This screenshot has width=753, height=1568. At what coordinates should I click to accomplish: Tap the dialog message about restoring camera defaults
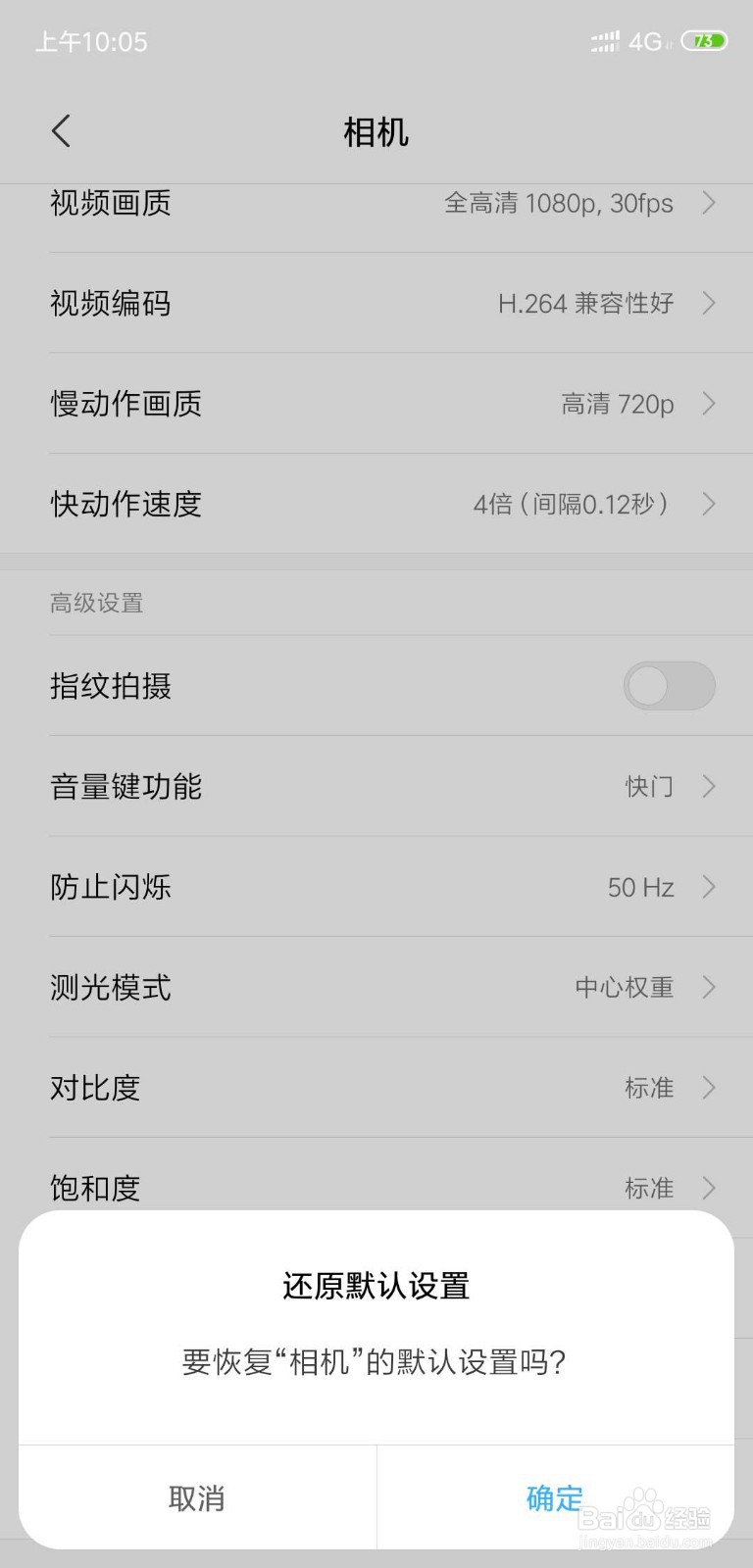coord(376,1361)
